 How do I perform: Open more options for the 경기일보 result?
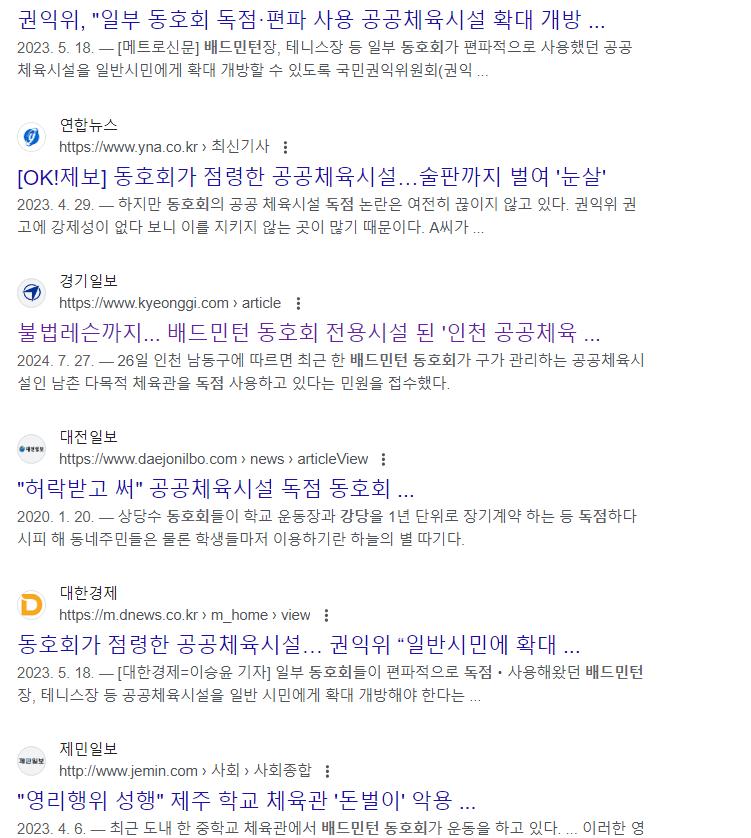298,303
